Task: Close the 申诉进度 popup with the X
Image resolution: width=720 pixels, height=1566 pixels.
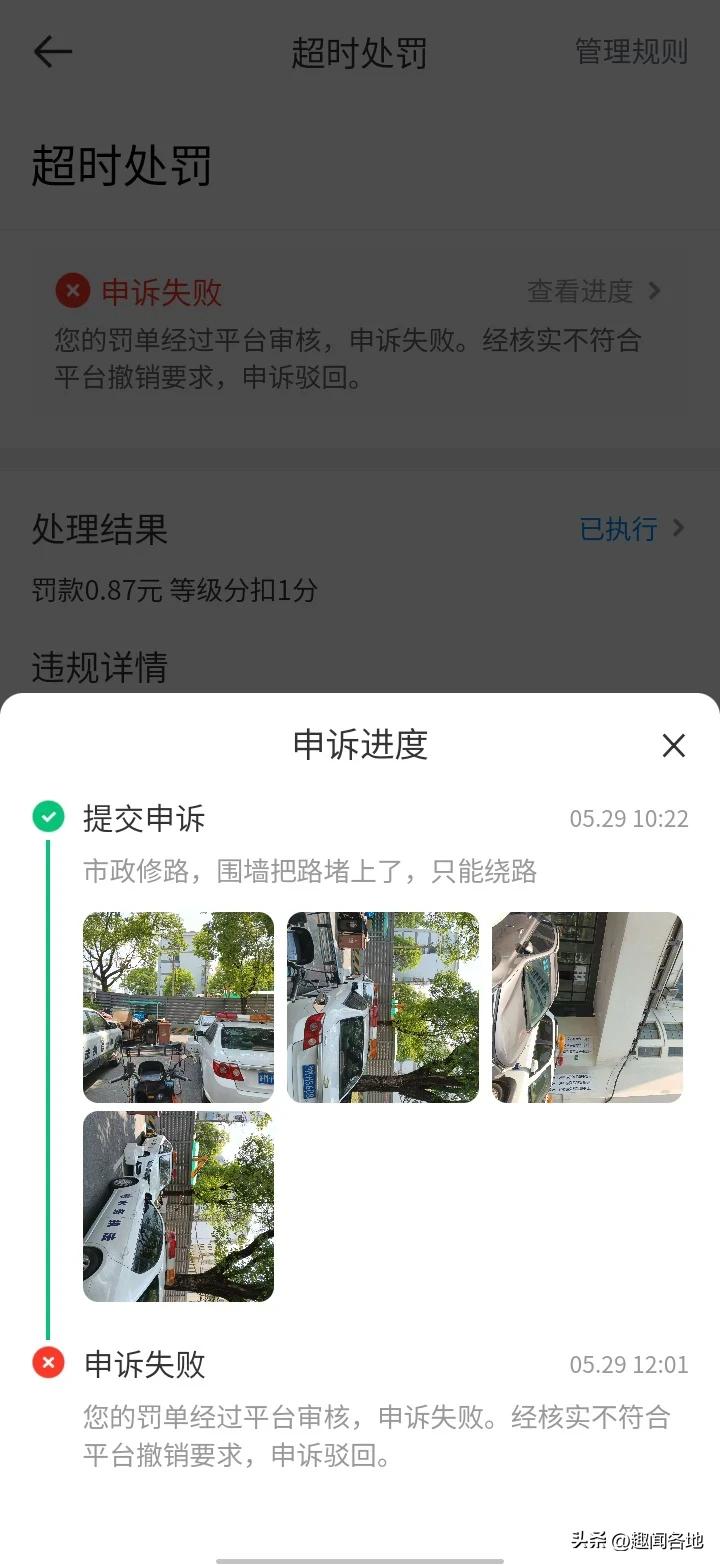Action: click(x=673, y=745)
